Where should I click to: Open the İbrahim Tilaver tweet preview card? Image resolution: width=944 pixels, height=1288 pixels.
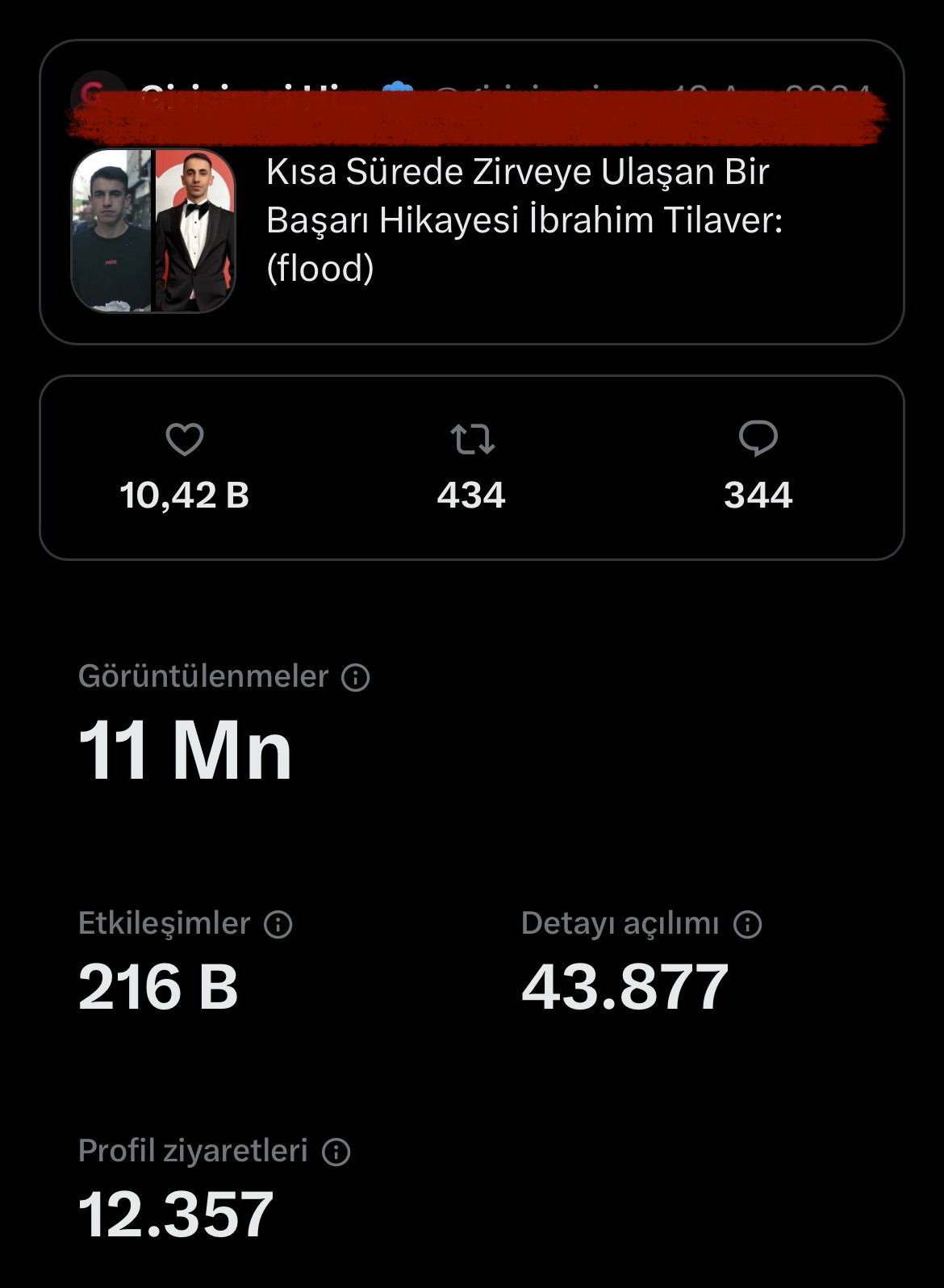471,192
